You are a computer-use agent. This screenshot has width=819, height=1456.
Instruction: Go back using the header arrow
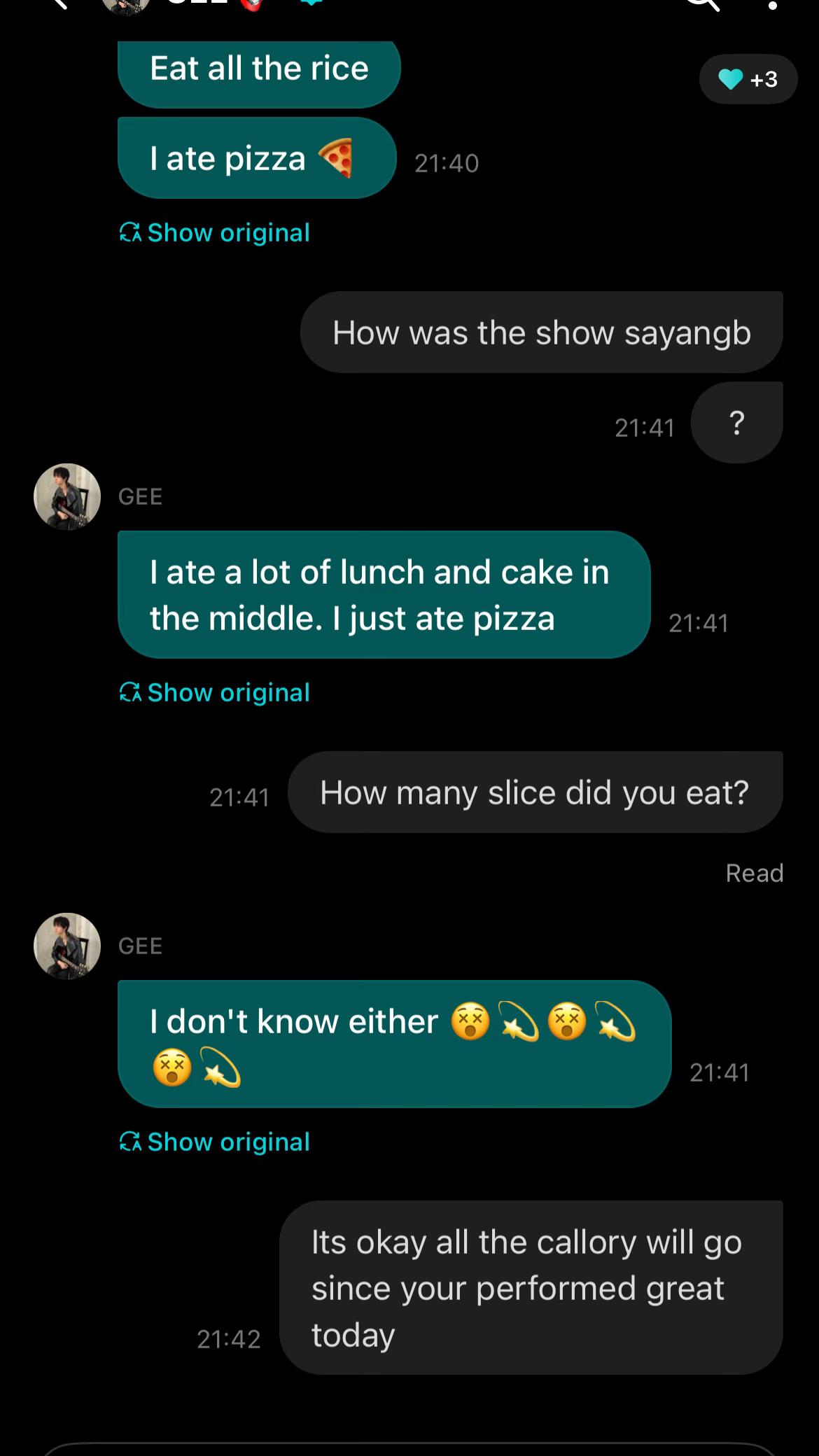pos(60,3)
